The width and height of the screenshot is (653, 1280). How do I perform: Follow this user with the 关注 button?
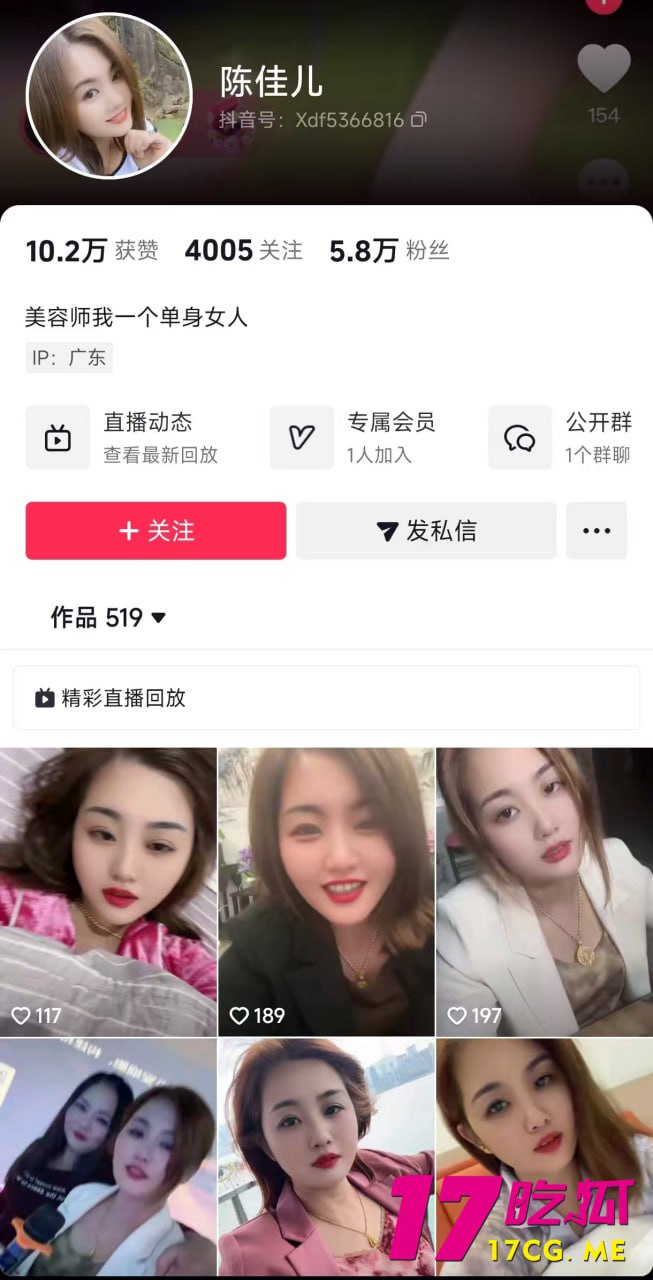(x=156, y=531)
